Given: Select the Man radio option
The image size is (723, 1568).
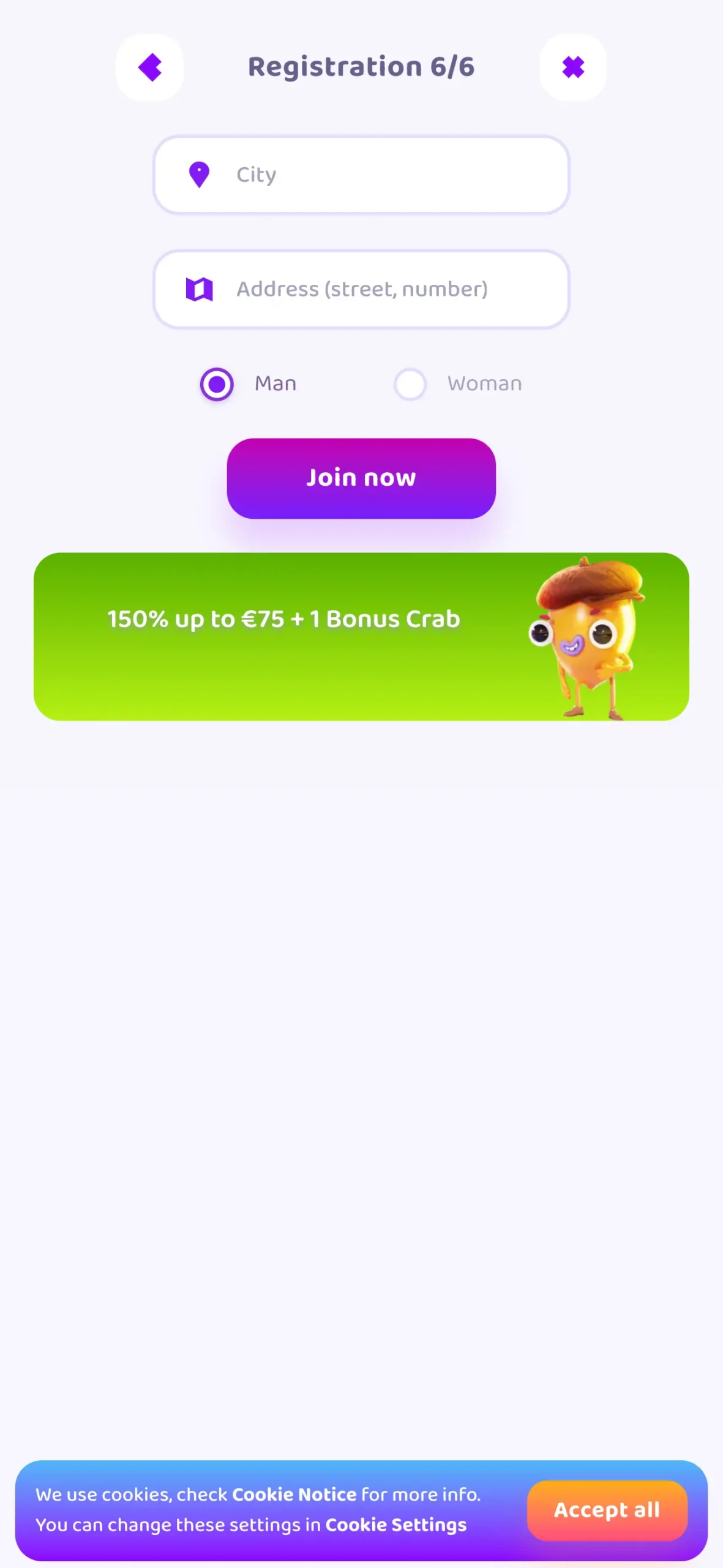Looking at the screenshot, I should click(x=217, y=385).
